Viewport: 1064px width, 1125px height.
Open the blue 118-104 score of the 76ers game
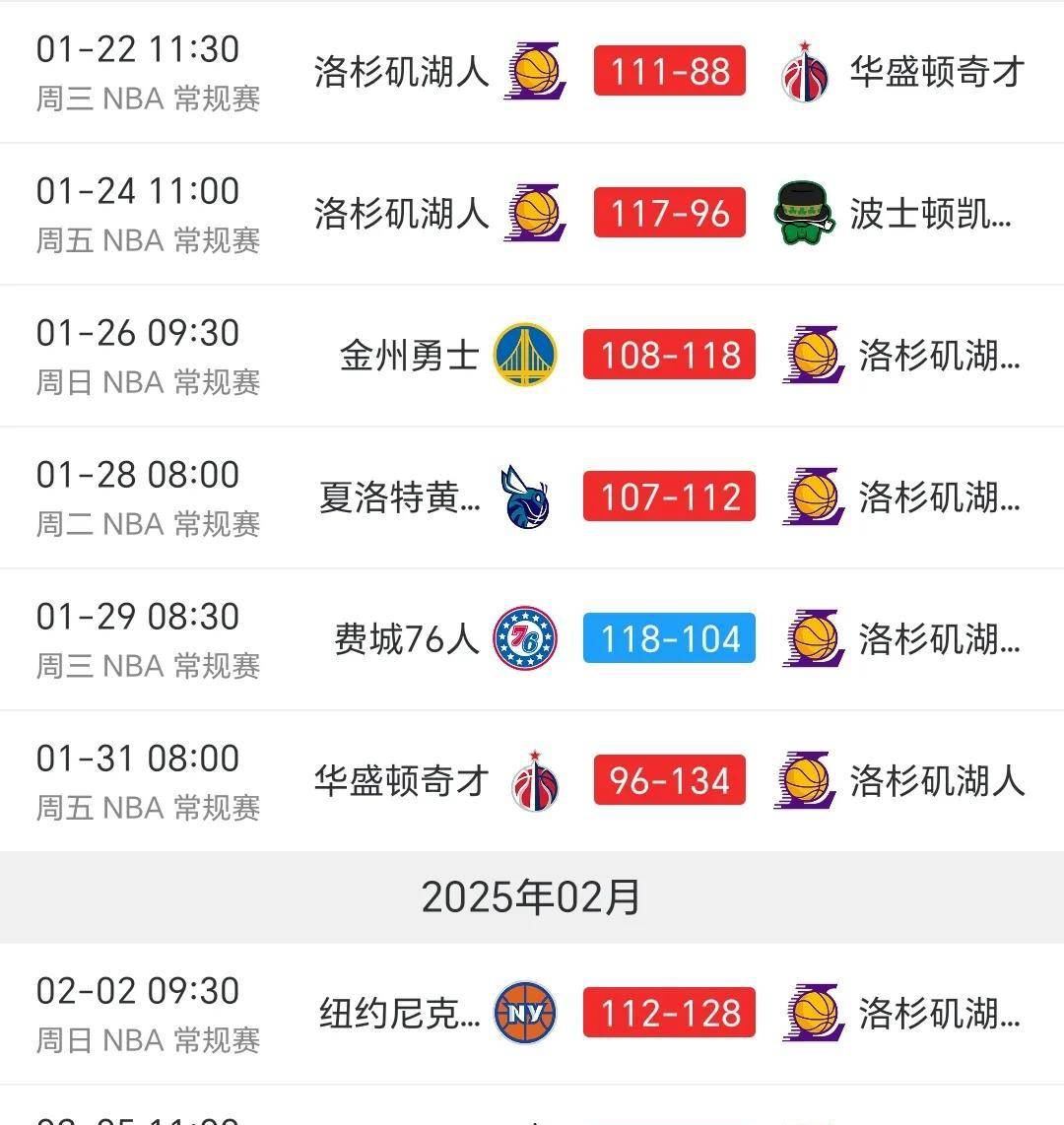669,638
